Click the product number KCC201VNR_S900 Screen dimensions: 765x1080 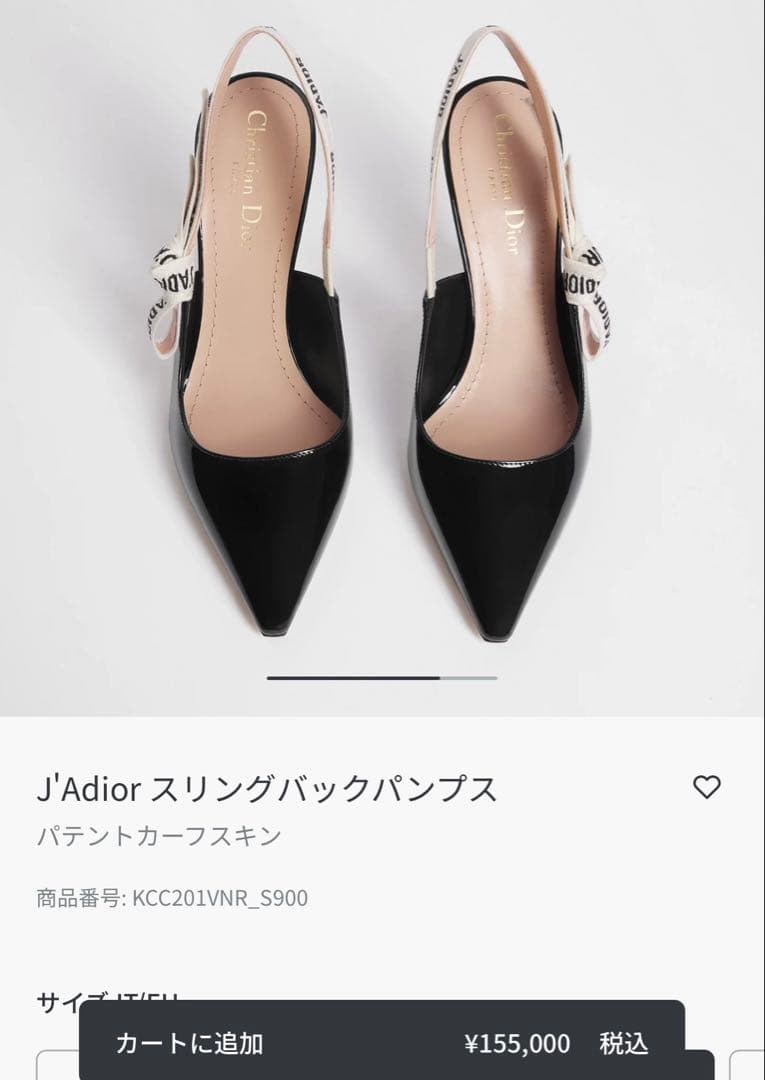[172, 898]
